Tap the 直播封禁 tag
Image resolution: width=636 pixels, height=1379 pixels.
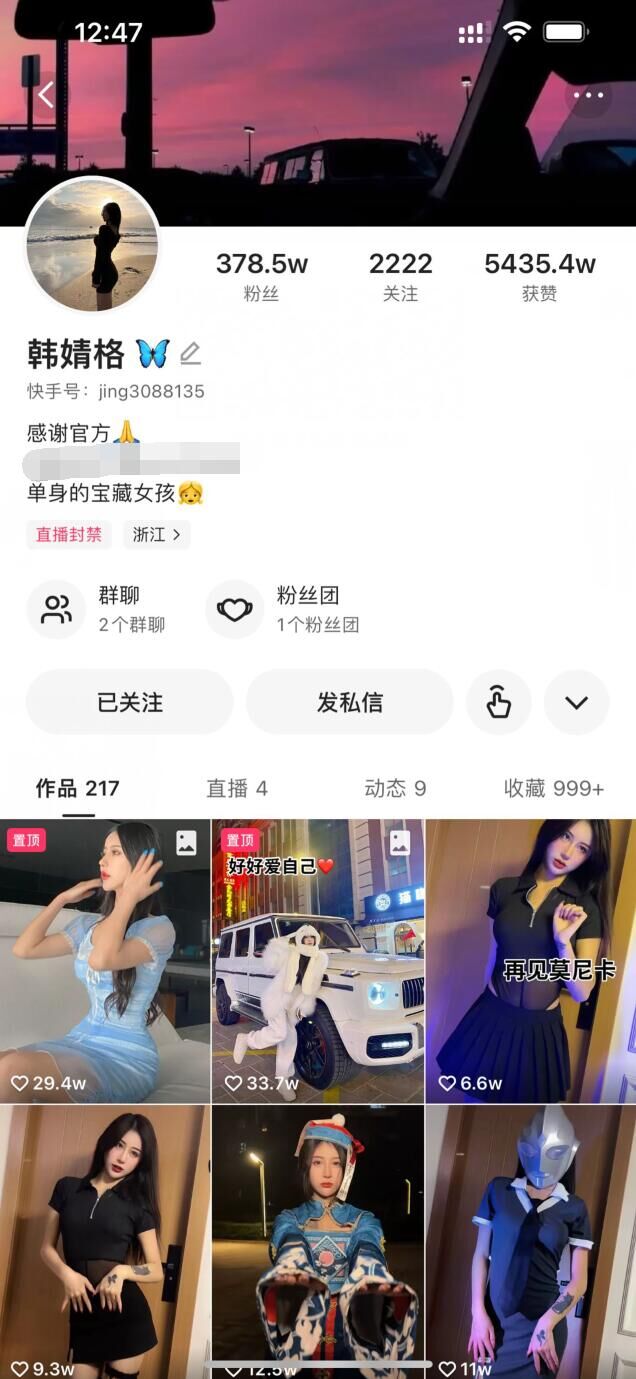pos(69,534)
